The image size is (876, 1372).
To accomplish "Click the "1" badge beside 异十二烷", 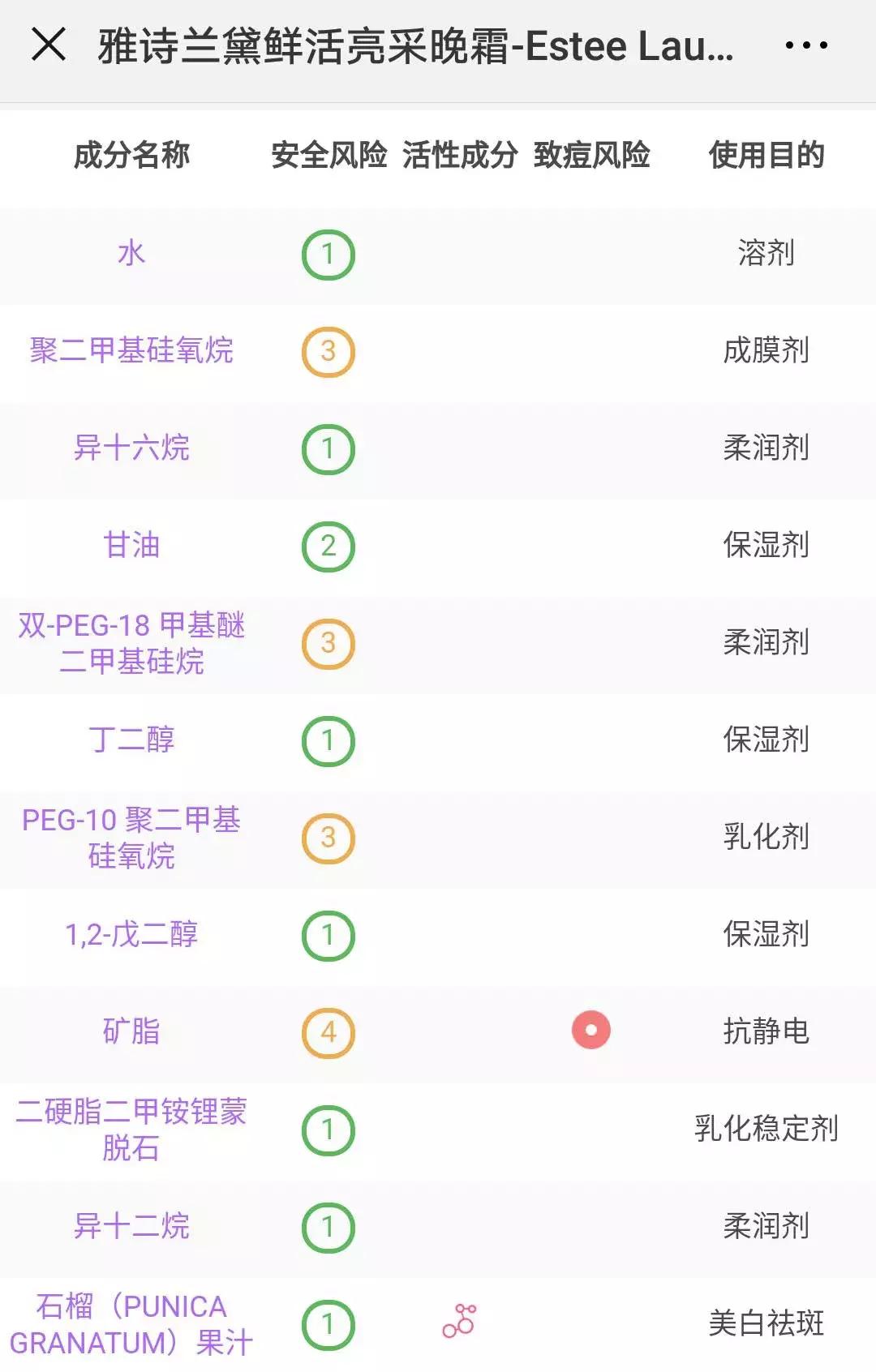I will click(x=328, y=1229).
